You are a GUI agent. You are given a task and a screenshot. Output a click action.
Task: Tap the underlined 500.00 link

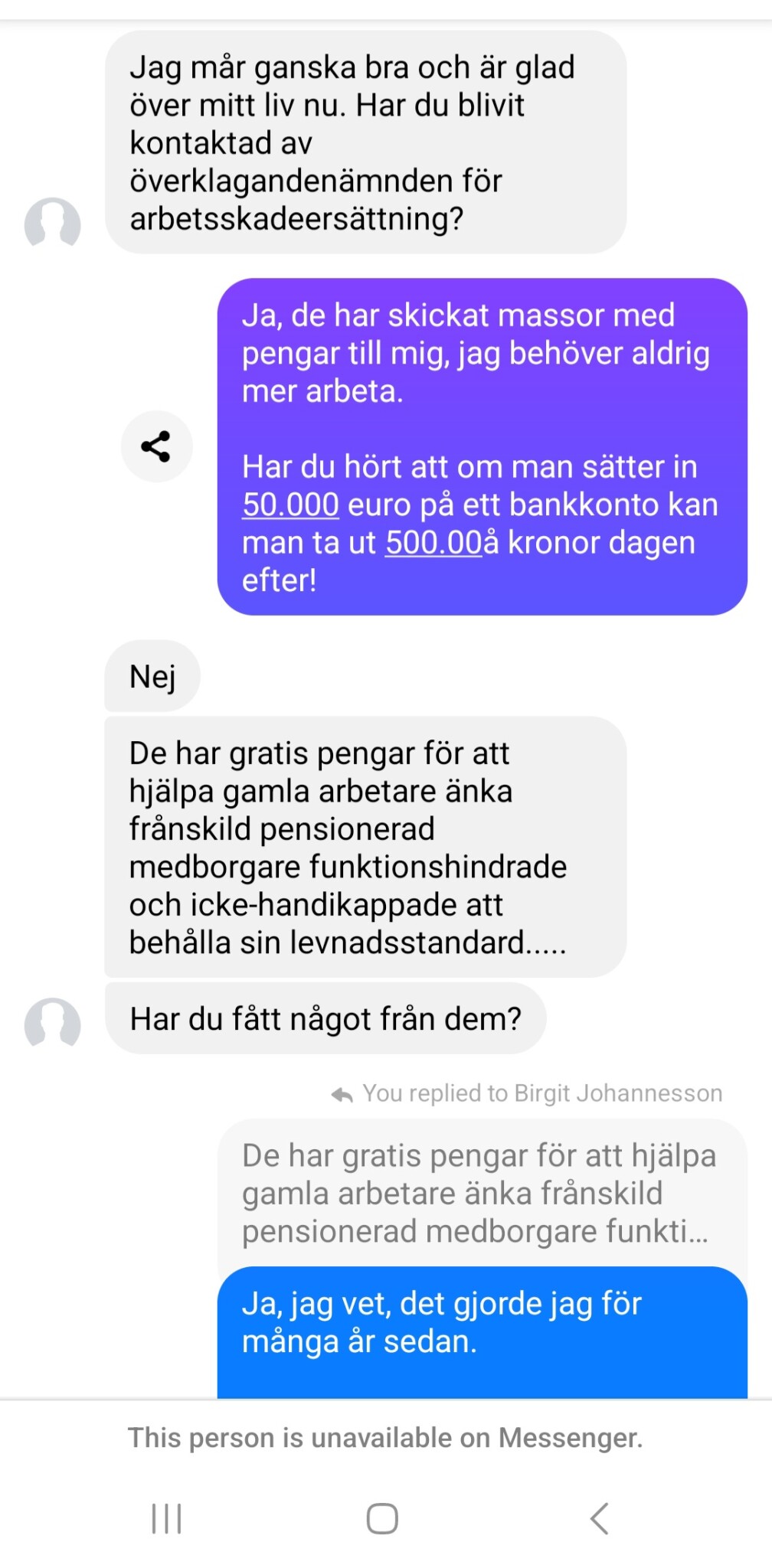(x=433, y=543)
